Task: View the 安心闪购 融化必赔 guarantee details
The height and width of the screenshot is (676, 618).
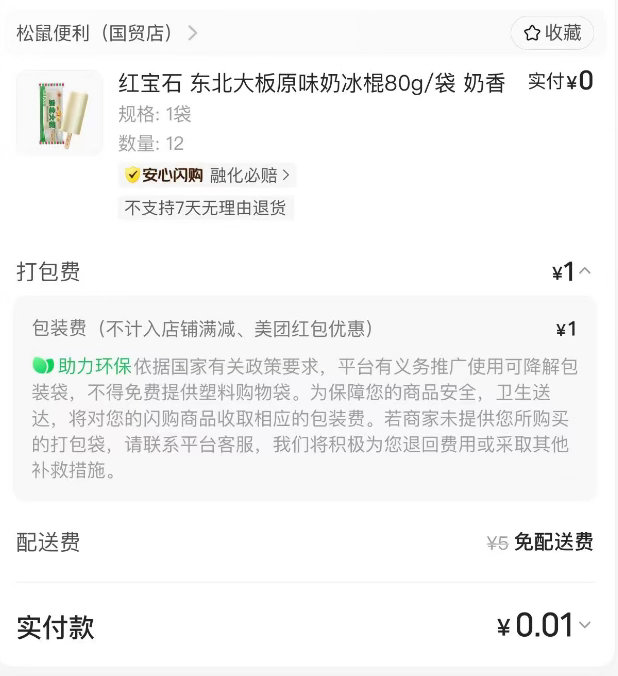Action: 208,175
